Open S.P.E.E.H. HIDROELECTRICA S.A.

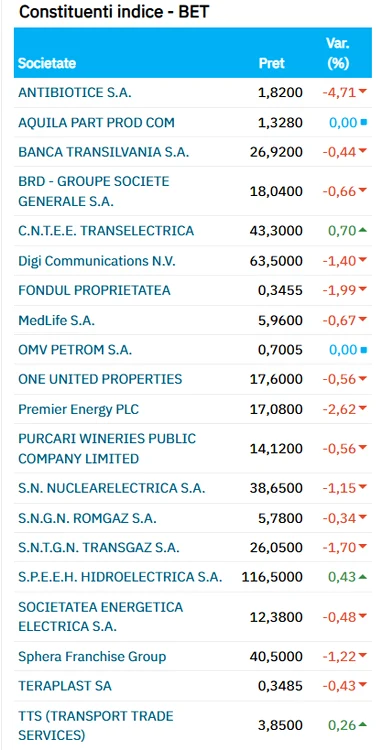[x=120, y=577]
